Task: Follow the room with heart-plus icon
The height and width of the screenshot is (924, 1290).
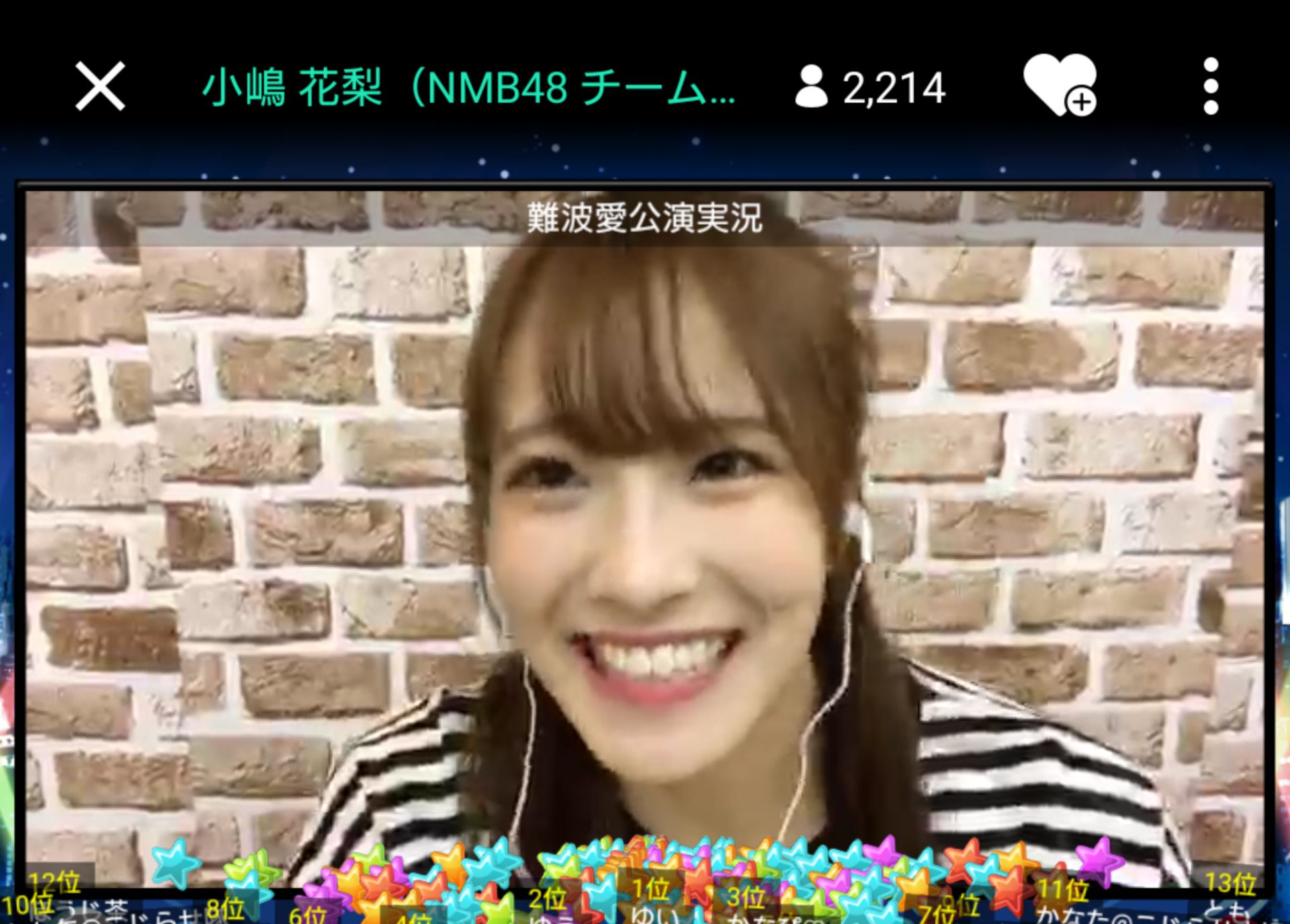Action: [x=1059, y=86]
